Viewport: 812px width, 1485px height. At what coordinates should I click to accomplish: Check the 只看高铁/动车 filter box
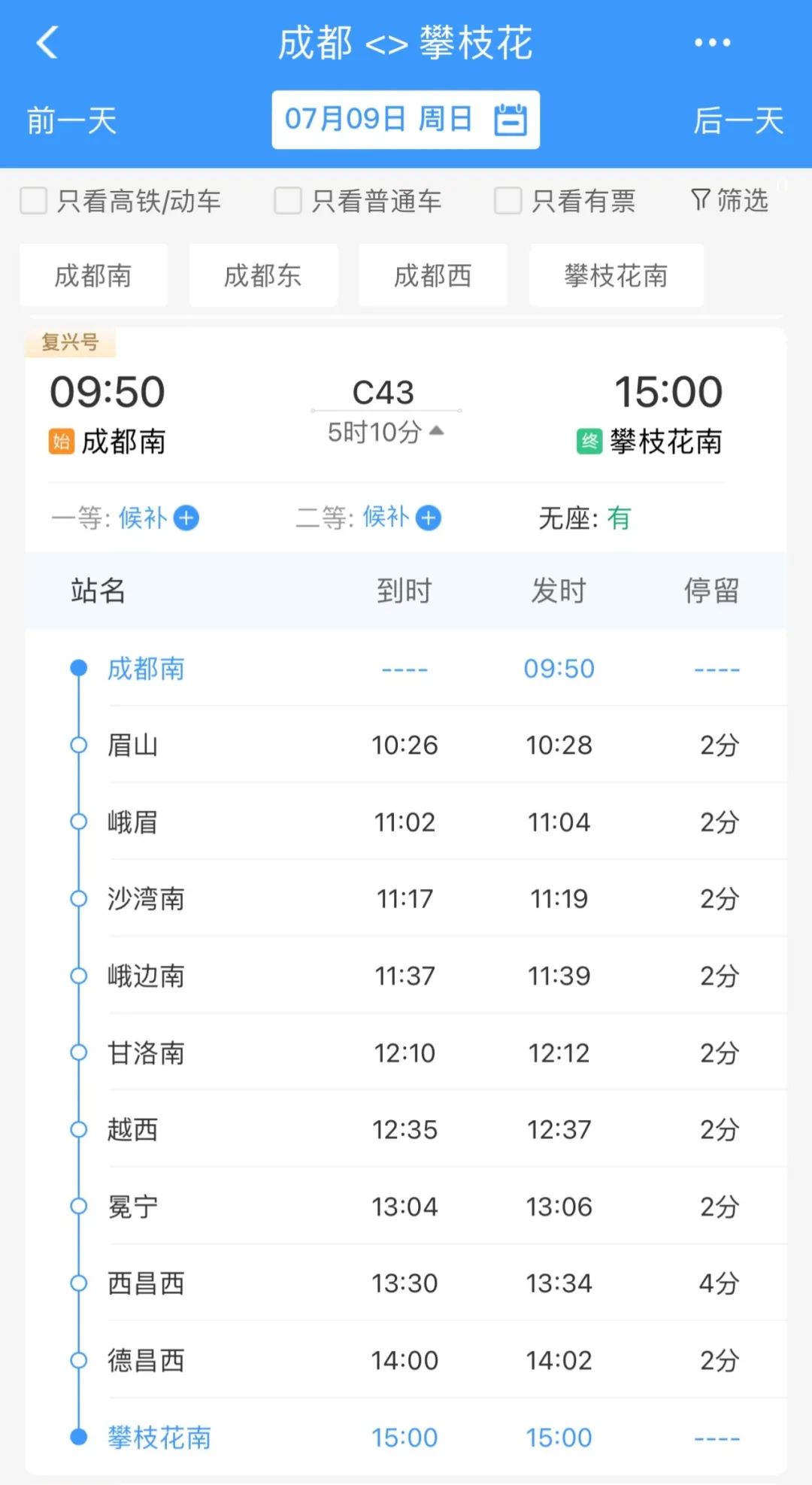coord(34,201)
